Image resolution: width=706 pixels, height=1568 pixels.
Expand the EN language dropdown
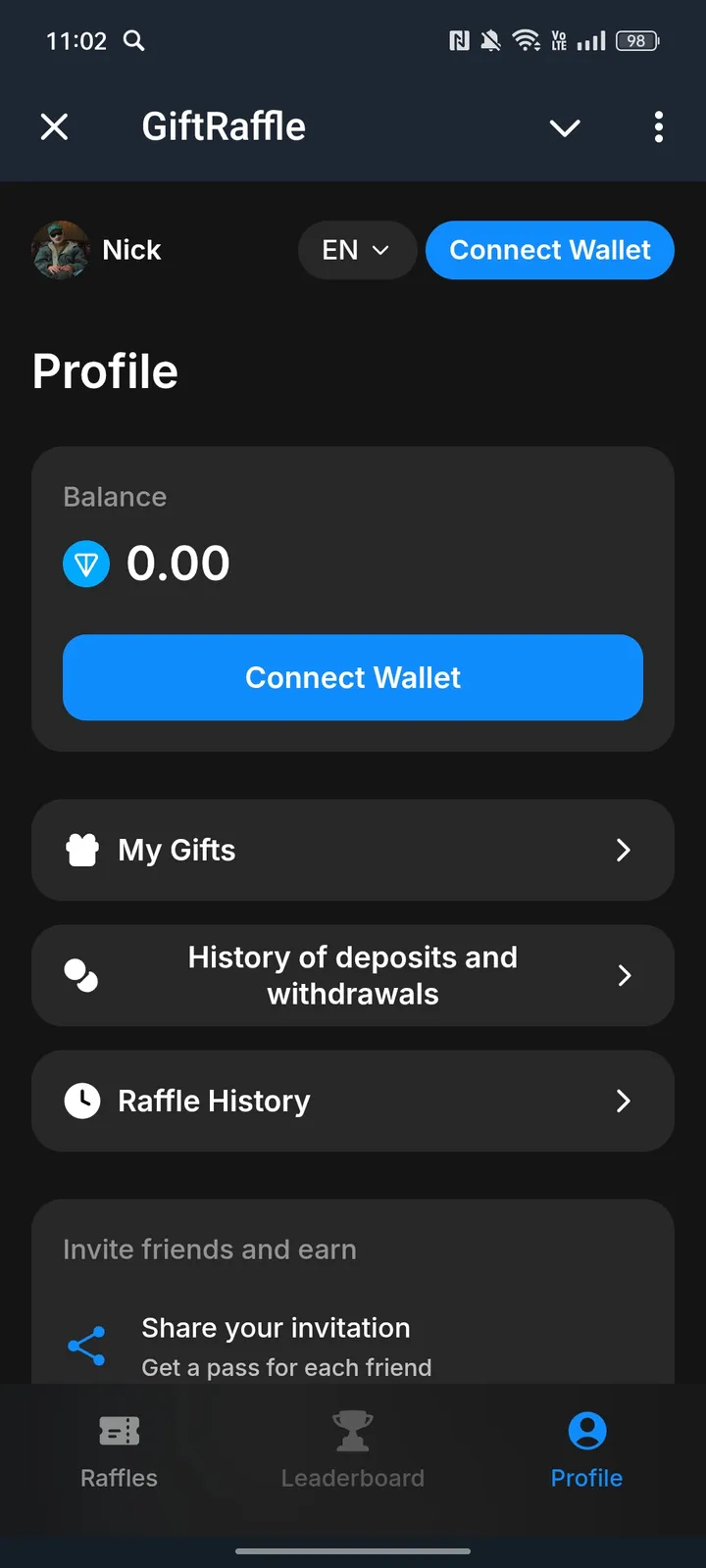(356, 251)
